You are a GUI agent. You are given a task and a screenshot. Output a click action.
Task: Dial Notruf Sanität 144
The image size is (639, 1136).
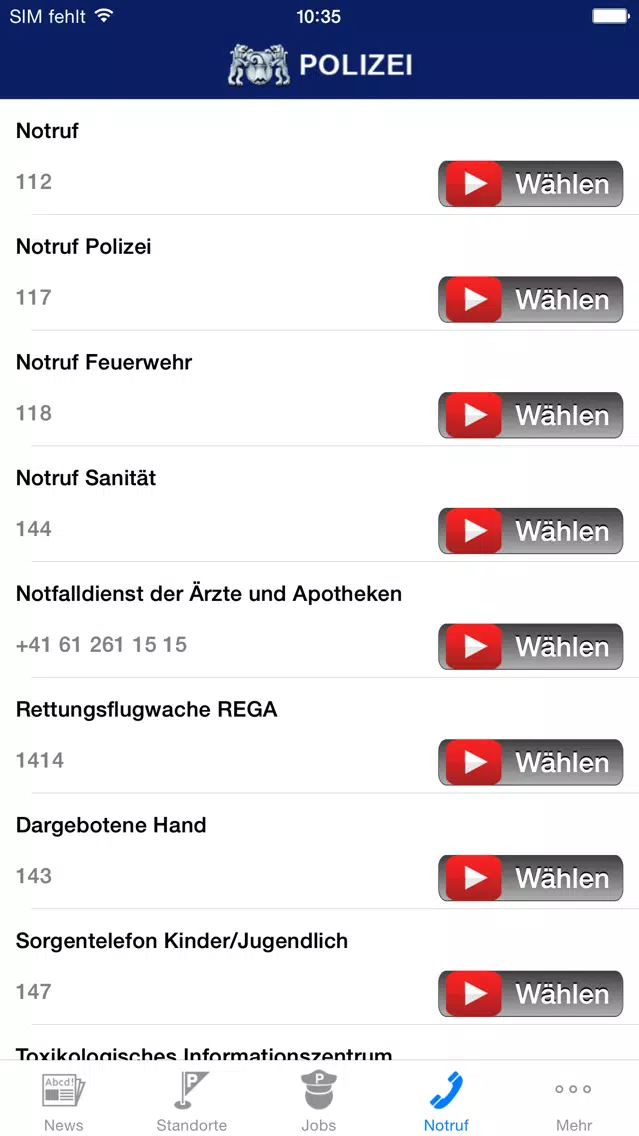pos(530,531)
